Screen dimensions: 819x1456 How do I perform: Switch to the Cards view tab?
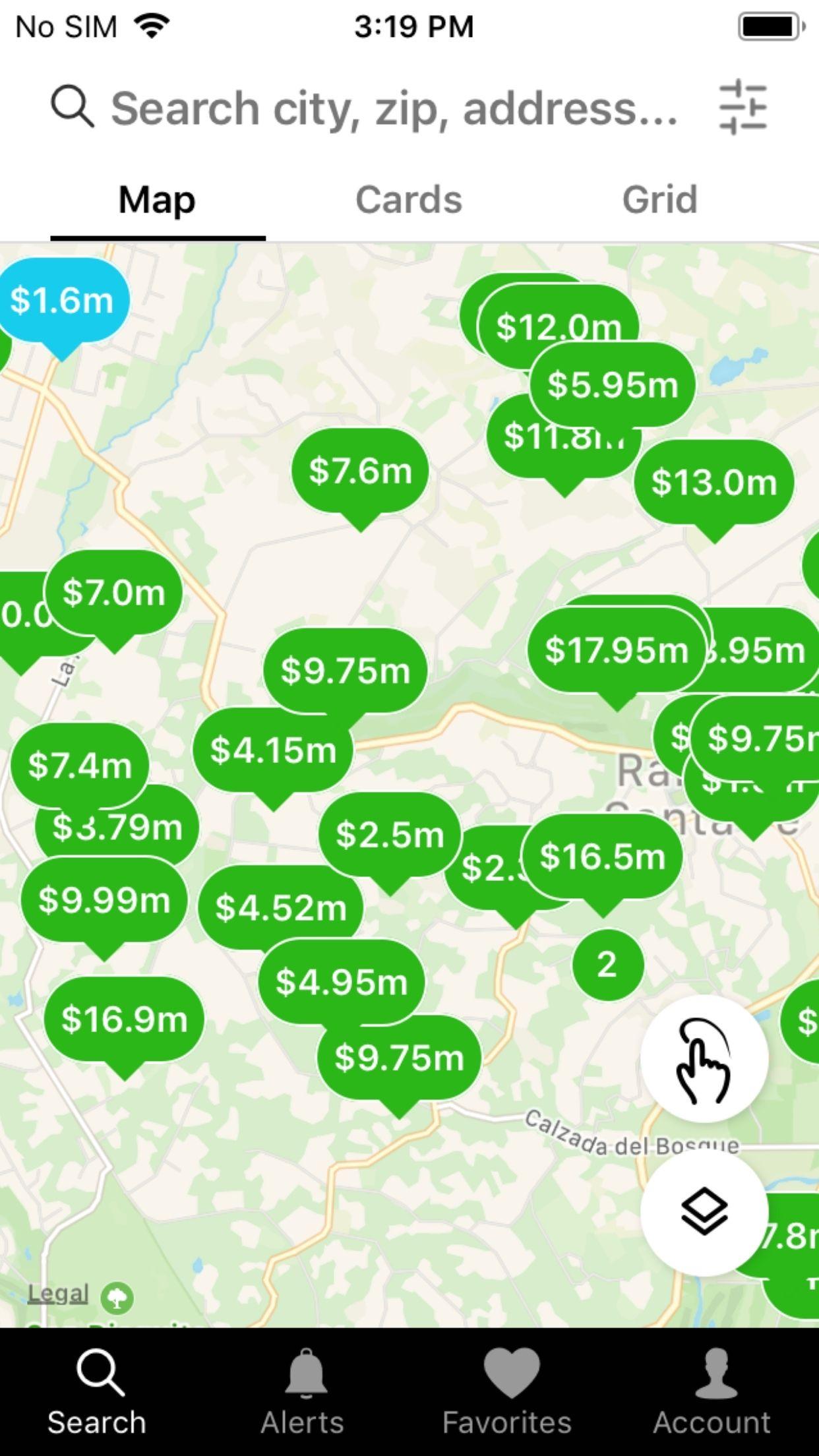pos(409,200)
